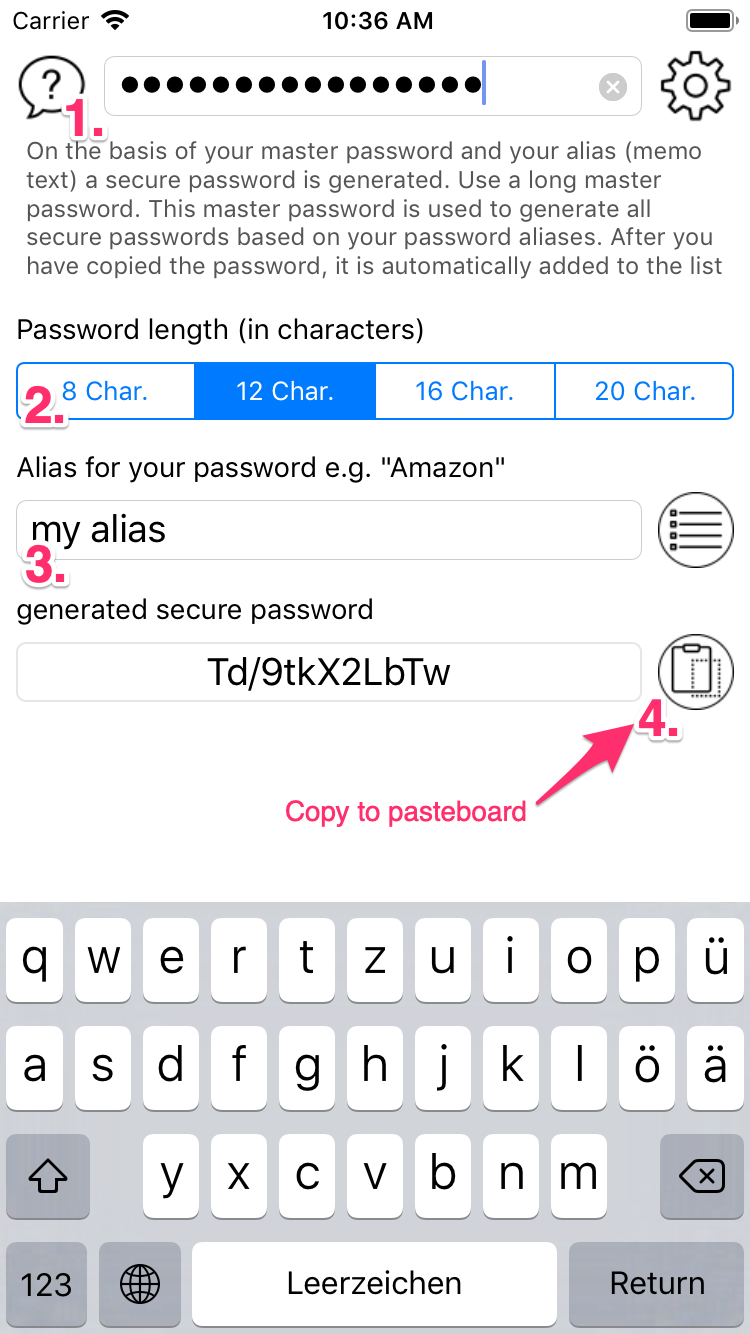Open settings via the gear icon
750x1334 pixels.
[696, 86]
